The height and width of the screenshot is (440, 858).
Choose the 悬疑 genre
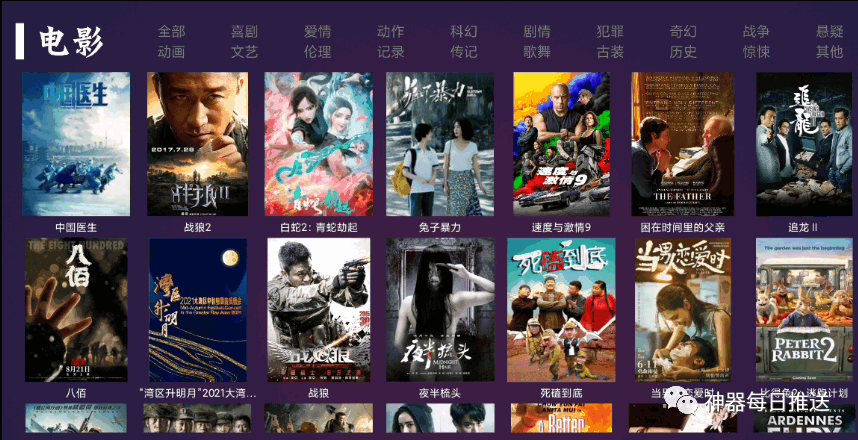point(830,31)
